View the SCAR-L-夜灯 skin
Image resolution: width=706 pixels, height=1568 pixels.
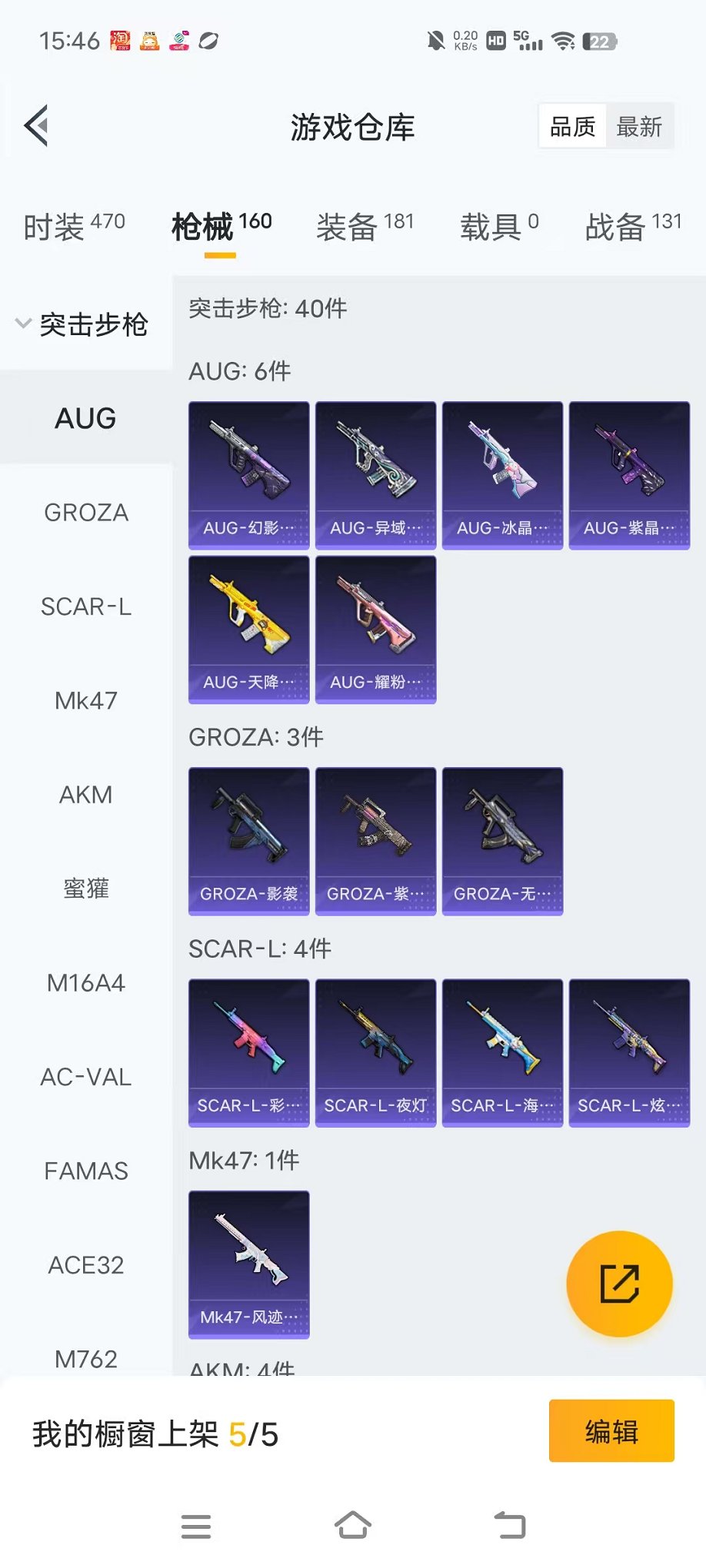[375, 1052]
